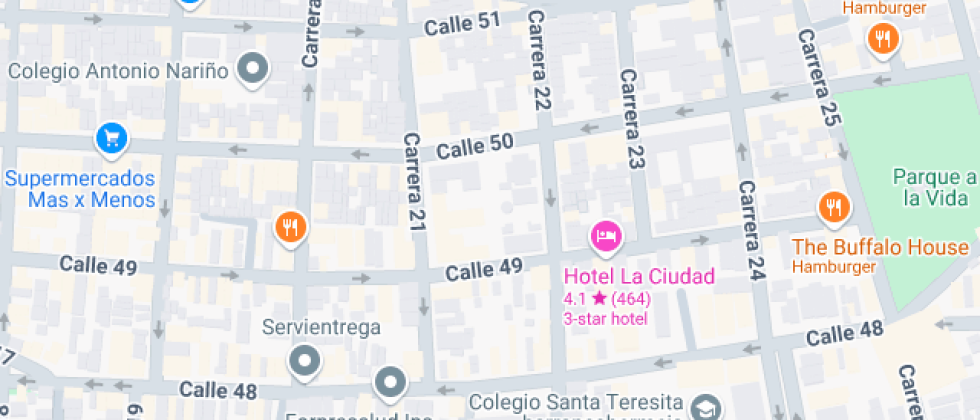View Colegio Antonio Nariño place marker

(255, 68)
